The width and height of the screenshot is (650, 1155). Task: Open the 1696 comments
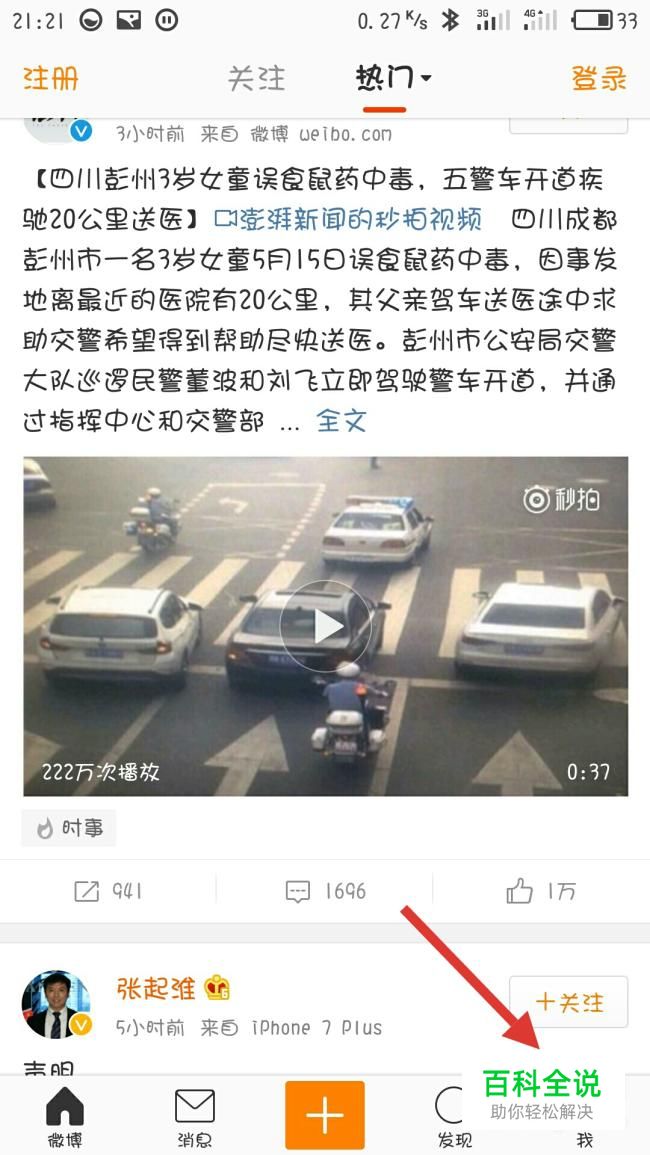tap(325, 891)
